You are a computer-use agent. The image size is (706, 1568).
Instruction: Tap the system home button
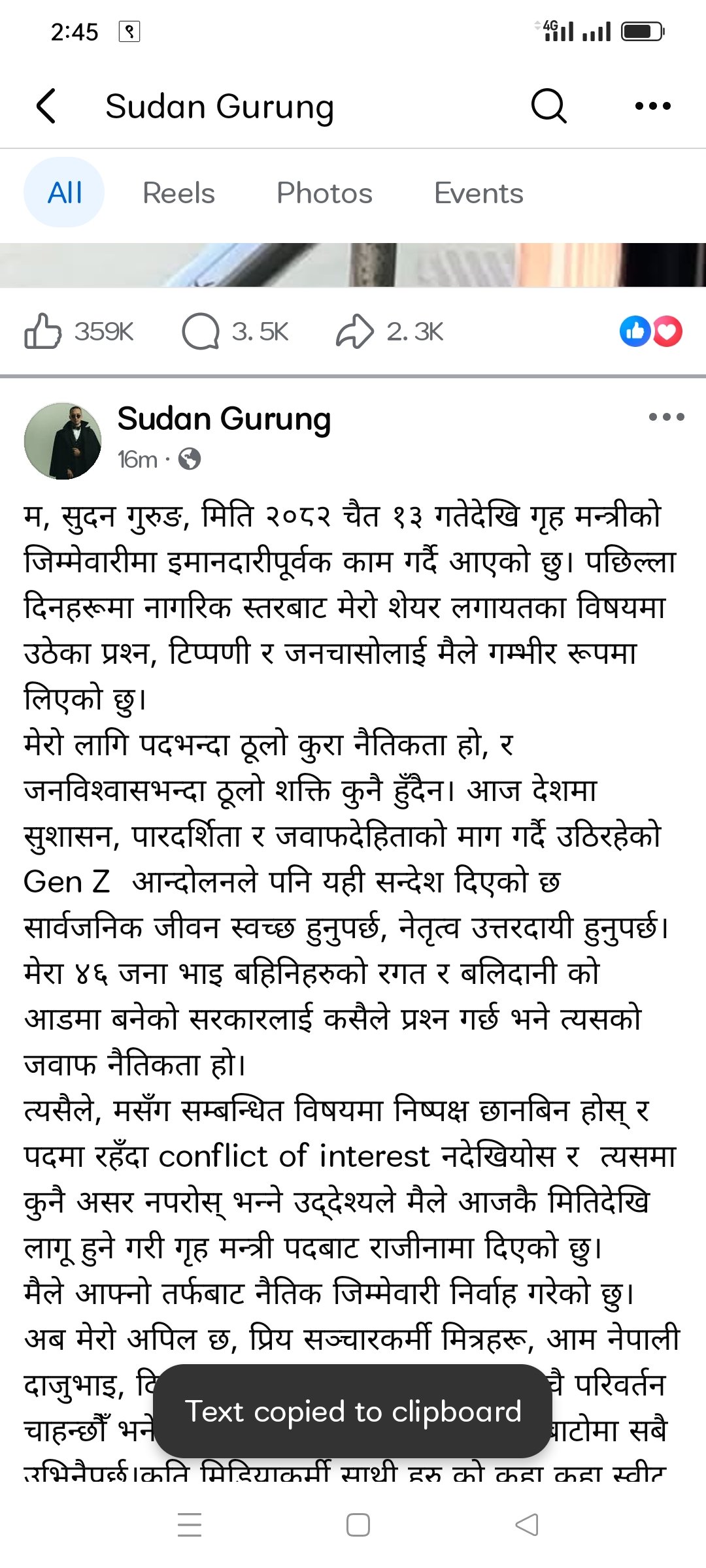click(x=358, y=1525)
